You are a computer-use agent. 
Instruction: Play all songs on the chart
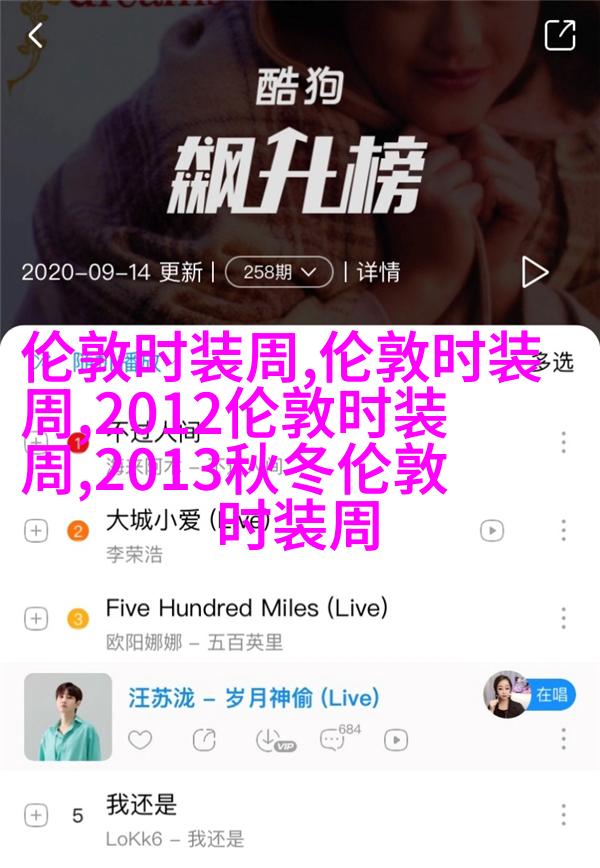click(535, 271)
